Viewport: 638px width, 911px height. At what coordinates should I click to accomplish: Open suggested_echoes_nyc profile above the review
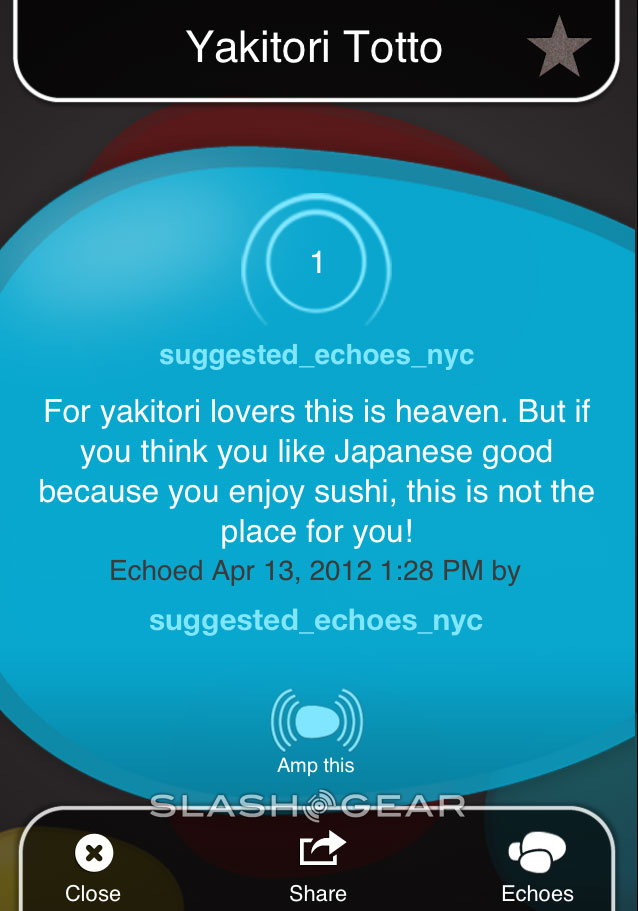[316, 355]
